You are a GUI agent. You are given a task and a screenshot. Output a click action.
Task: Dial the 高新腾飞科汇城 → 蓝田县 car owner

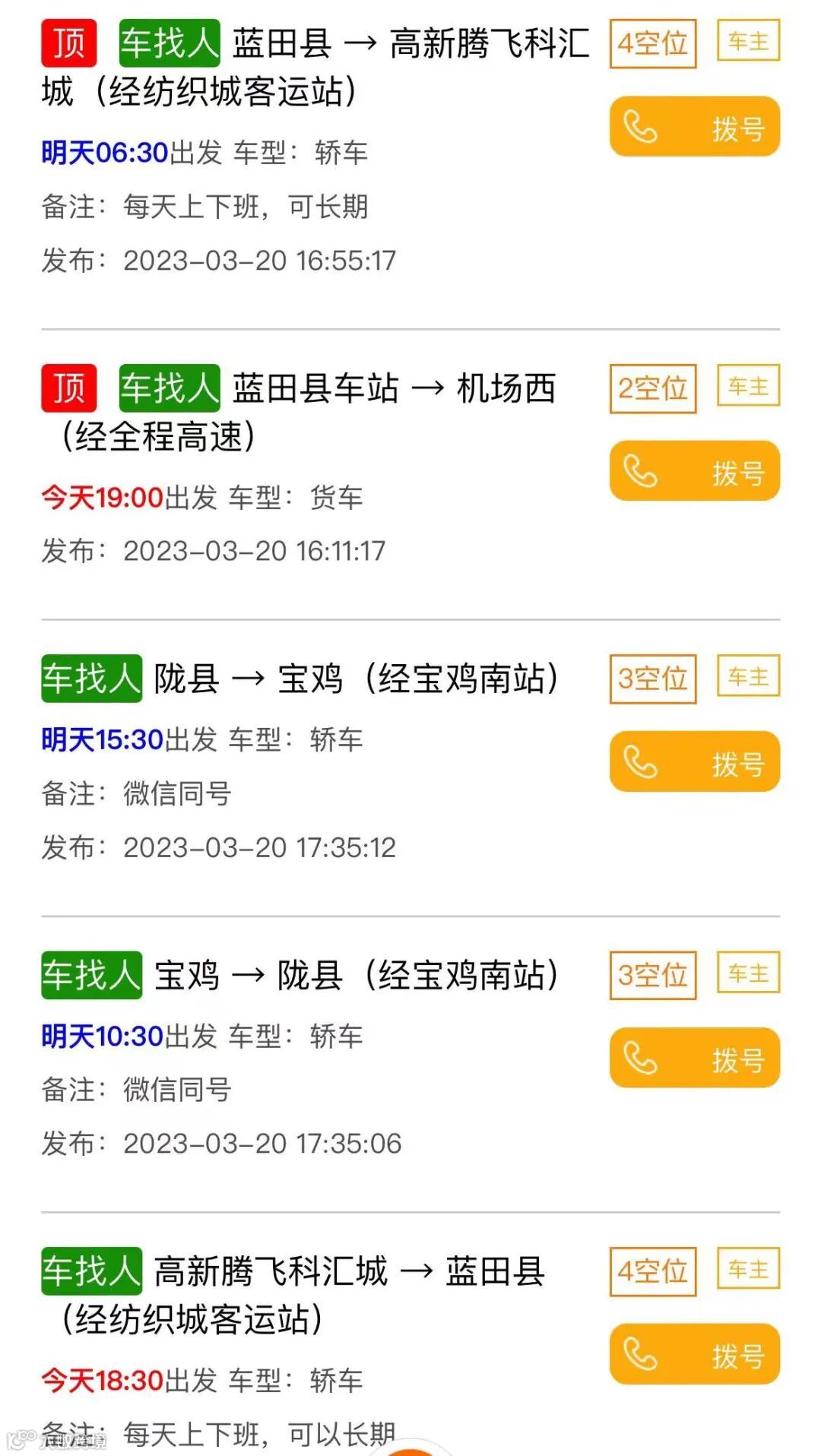pyautogui.click(x=694, y=1354)
